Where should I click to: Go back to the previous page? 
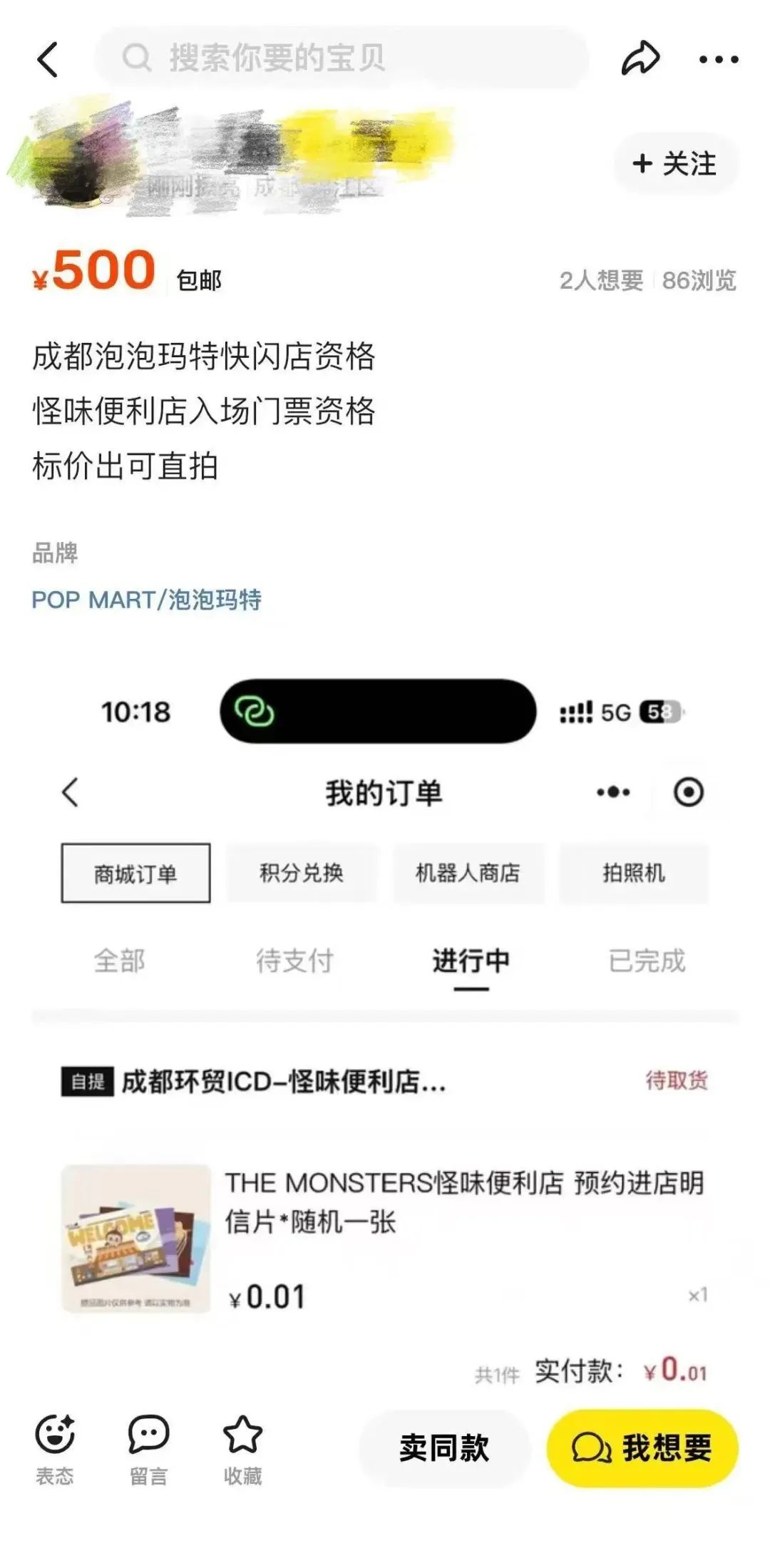(48, 59)
